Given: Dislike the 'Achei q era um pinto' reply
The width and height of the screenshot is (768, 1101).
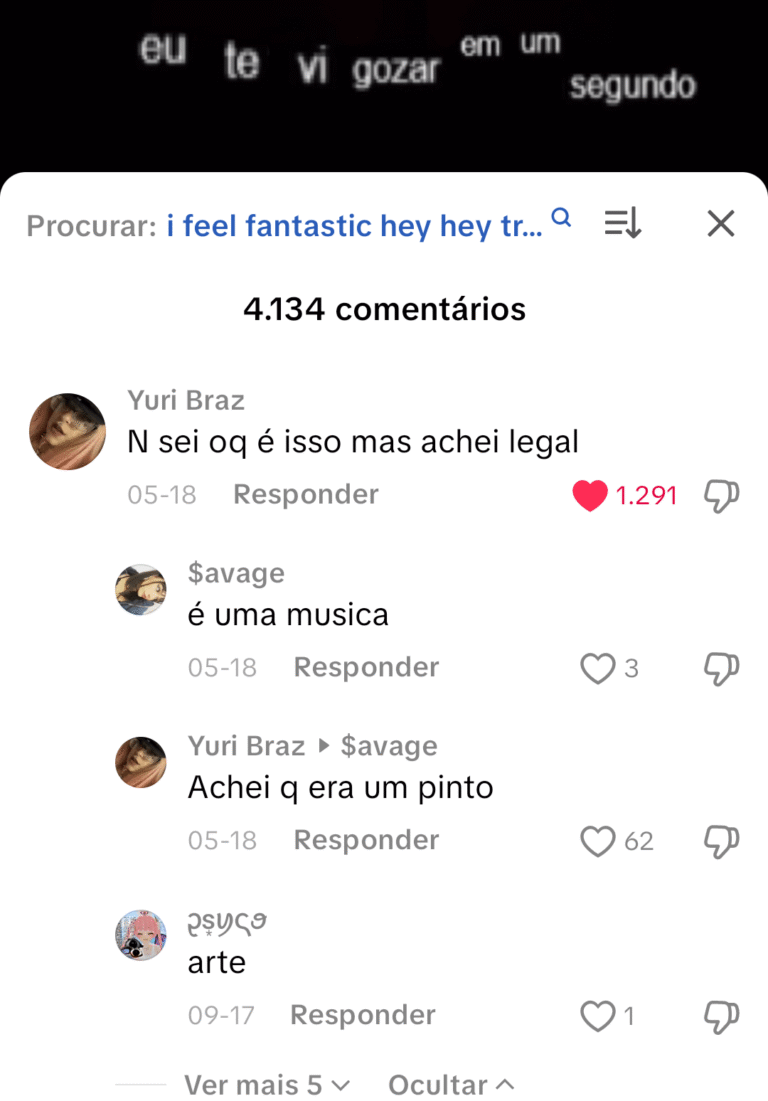Looking at the screenshot, I should (721, 842).
